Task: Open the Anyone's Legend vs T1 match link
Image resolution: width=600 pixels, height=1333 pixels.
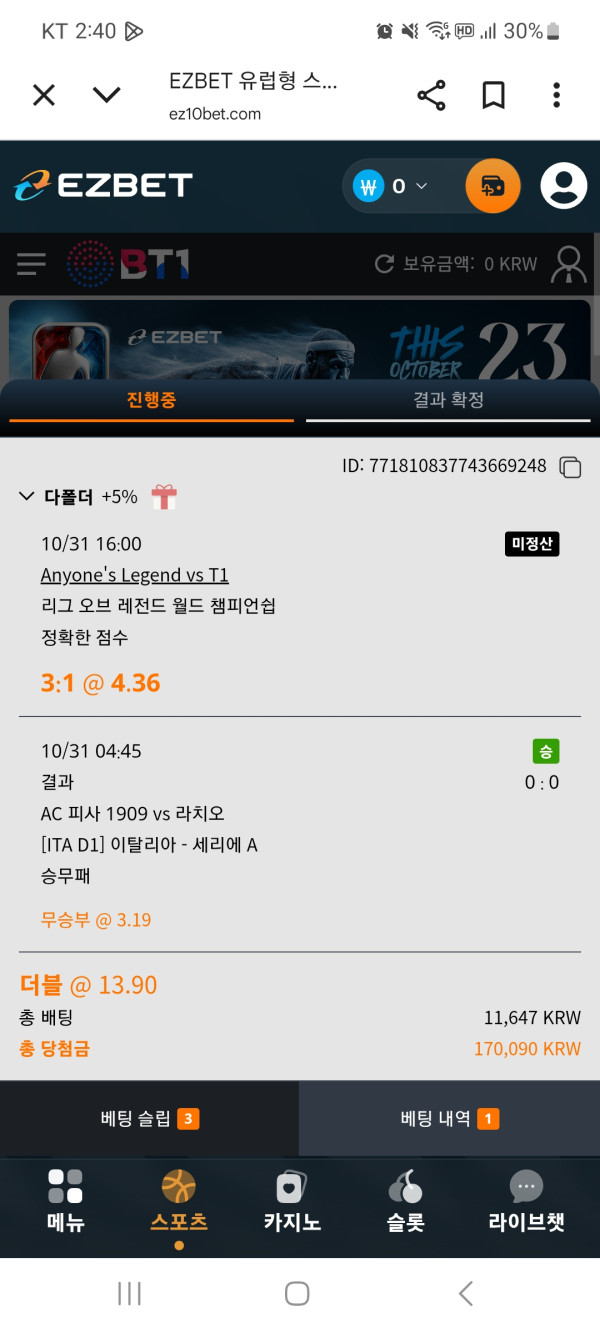Action: [x=135, y=575]
